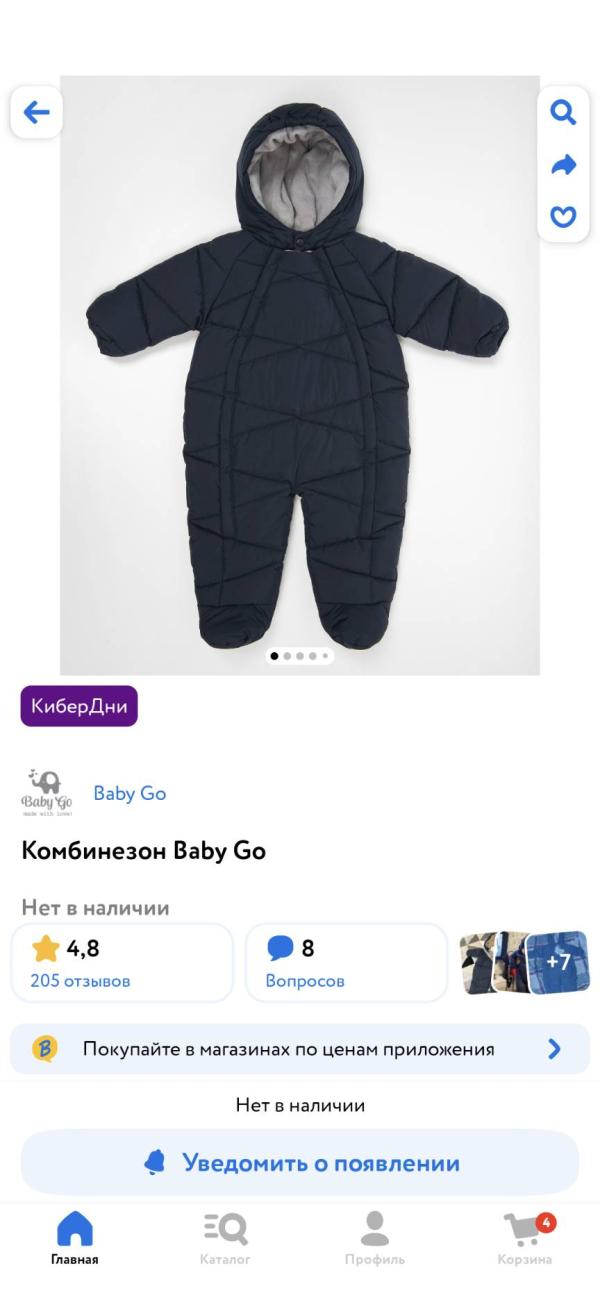Open the 8 Вопросов card
The height and width of the screenshot is (1299, 600).
click(x=346, y=962)
